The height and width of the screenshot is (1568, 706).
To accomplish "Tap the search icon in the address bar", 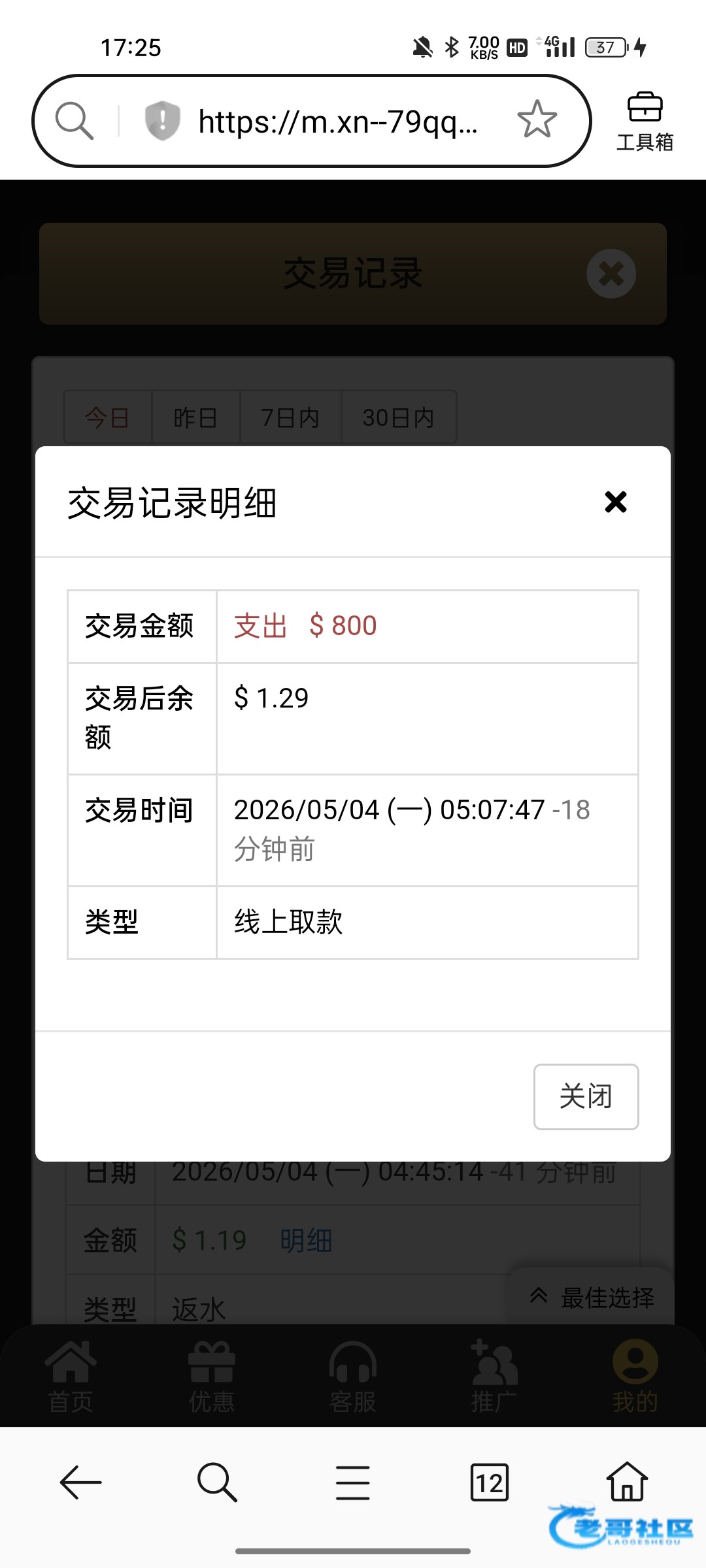I will (75, 121).
